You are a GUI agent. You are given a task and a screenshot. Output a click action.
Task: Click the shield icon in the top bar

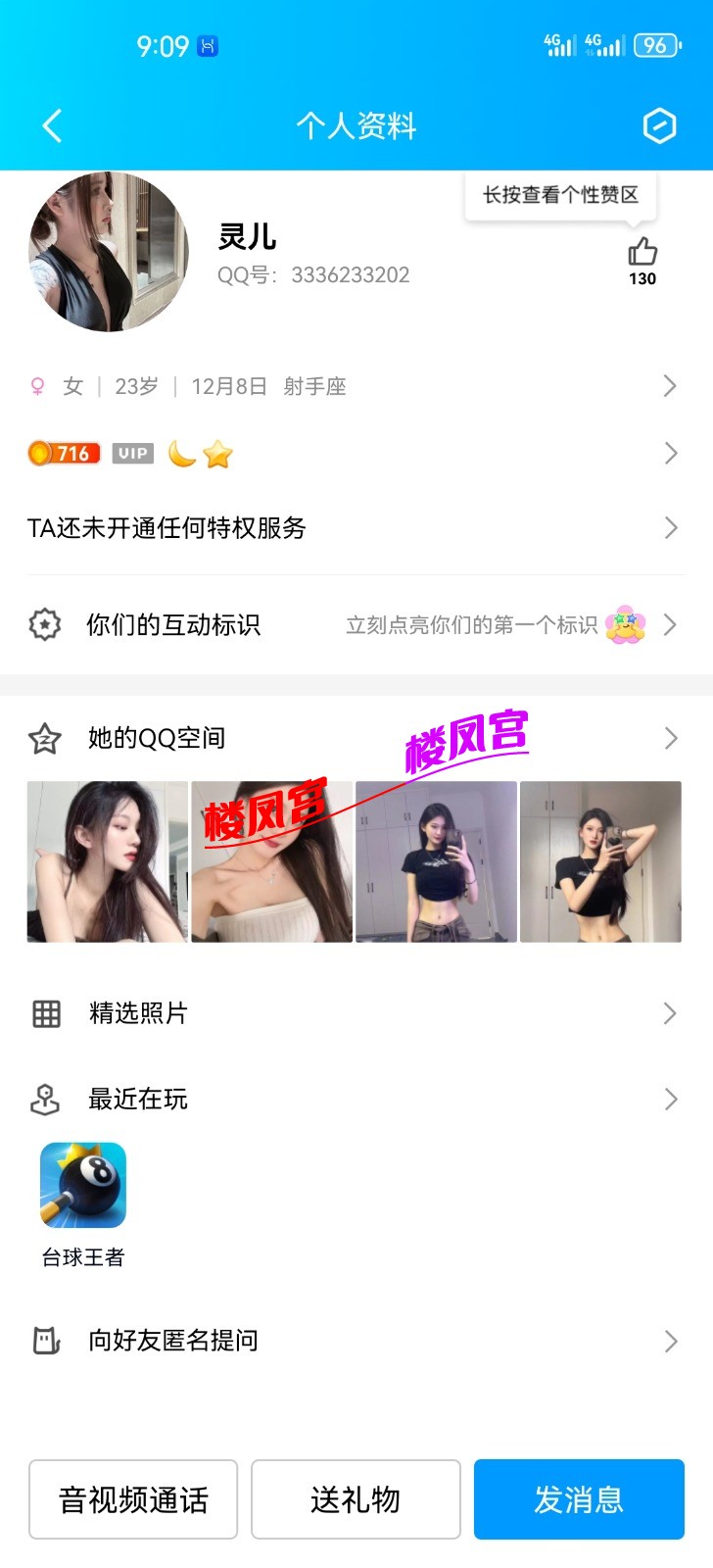tap(660, 125)
